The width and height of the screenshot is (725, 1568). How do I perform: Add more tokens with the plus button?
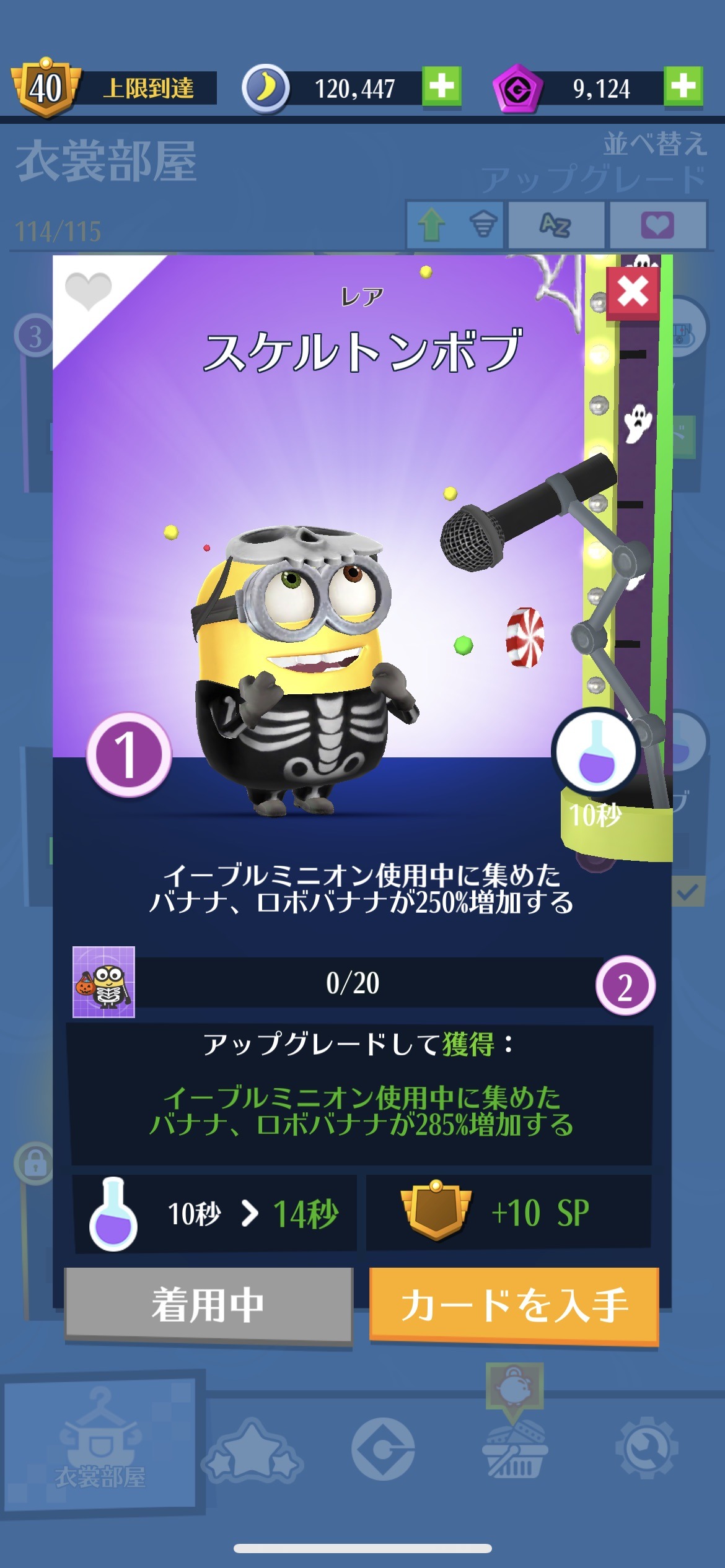tap(683, 87)
